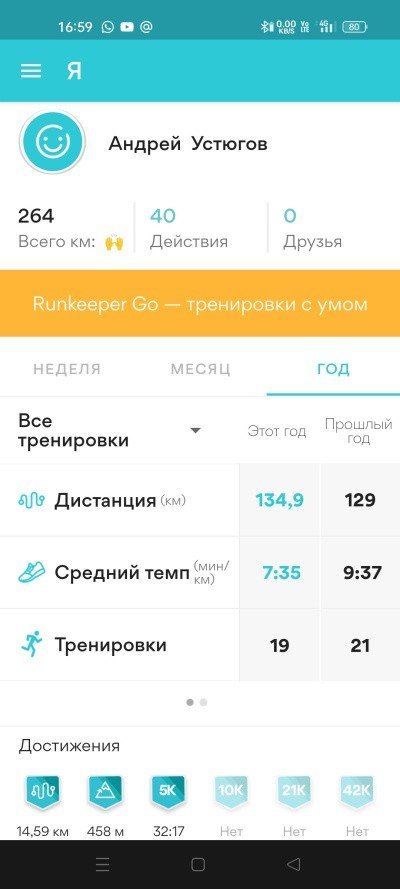
Task: Open the 458 м elevation achievement
Action: pyautogui.click(x=105, y=806)
